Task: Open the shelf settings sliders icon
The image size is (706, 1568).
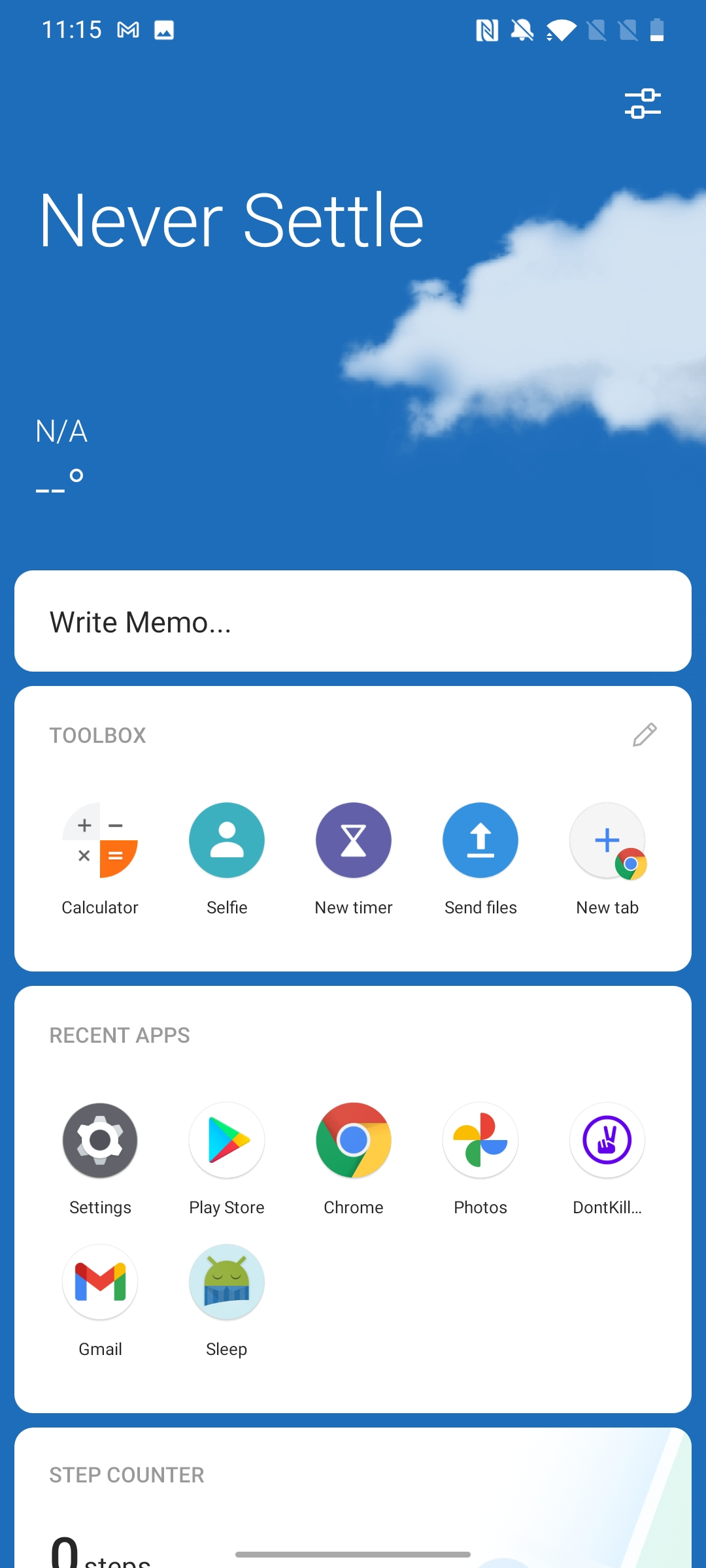Action: 642,104
